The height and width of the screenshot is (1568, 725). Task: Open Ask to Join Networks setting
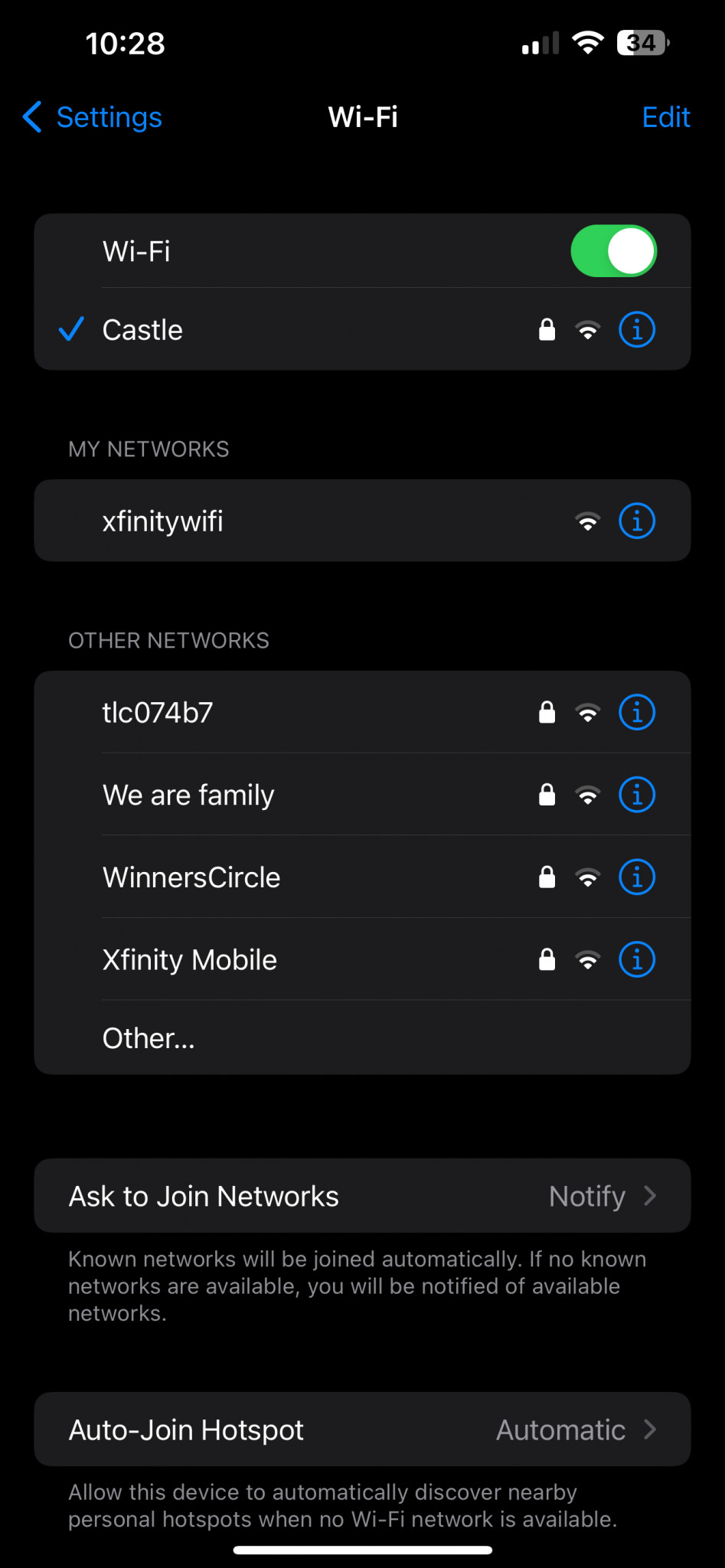coord(362,1196)
